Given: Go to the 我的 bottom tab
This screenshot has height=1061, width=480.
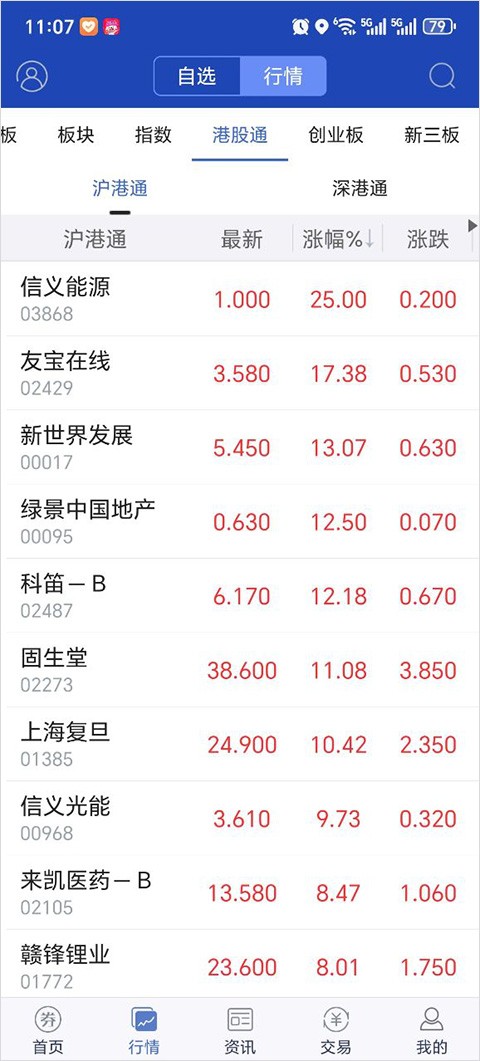Looking at the screenshot, I should 432,1029.
